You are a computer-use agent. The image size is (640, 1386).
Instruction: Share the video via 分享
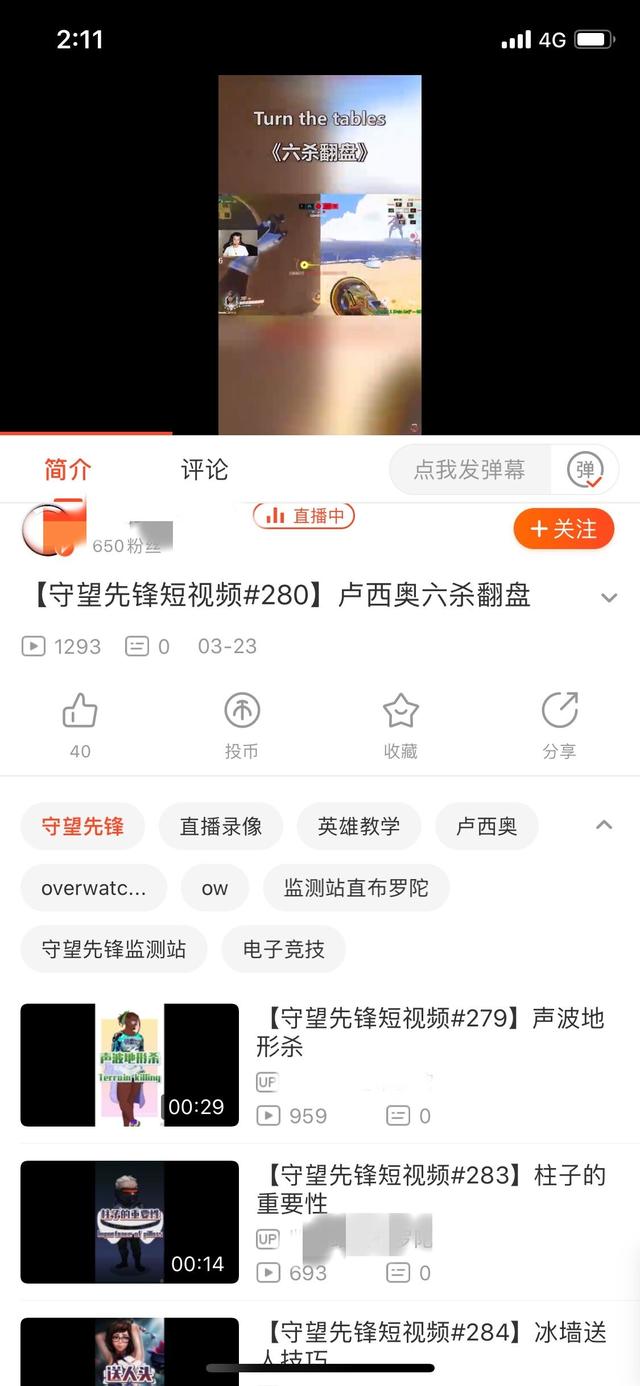(559, 725)
